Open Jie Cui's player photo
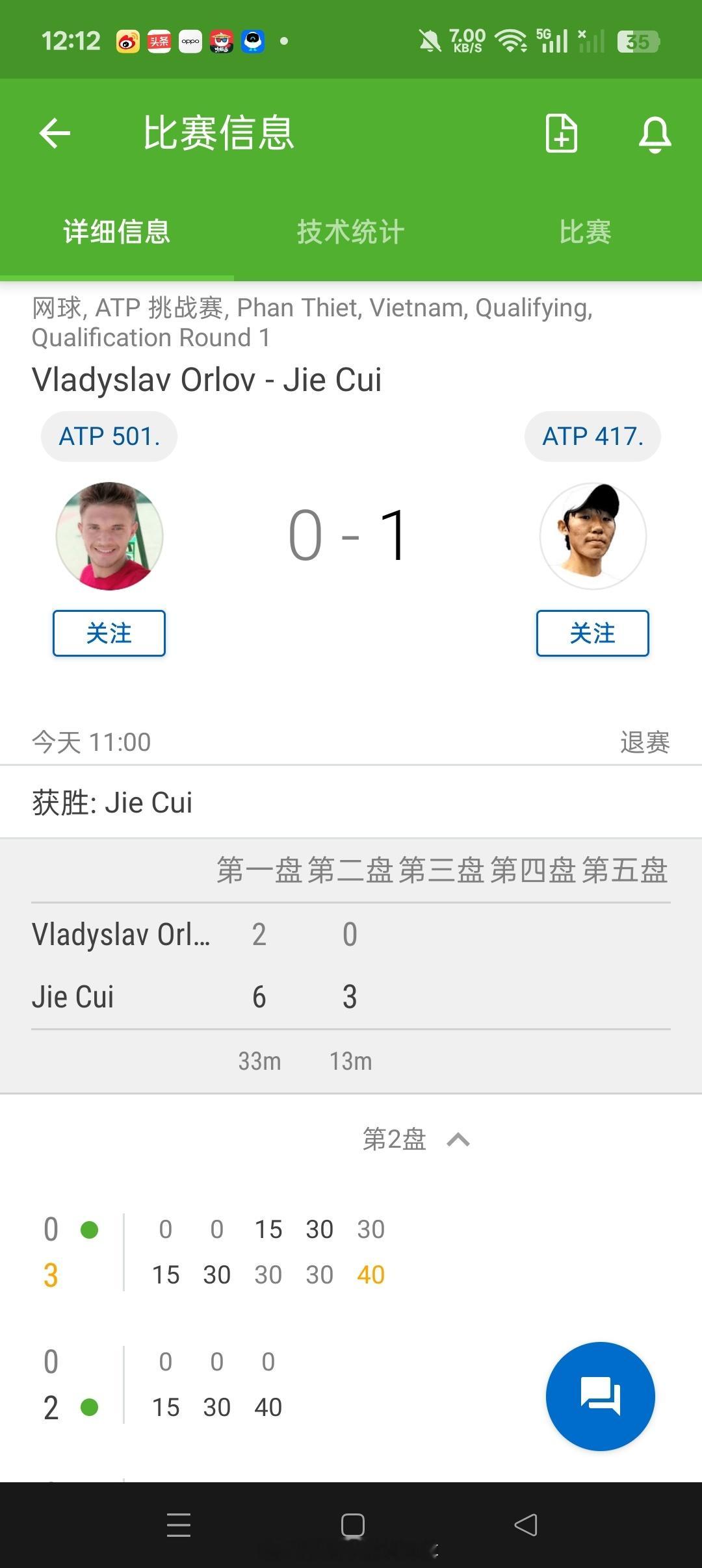Screen dimensions: 702x1568 (593, 536)
